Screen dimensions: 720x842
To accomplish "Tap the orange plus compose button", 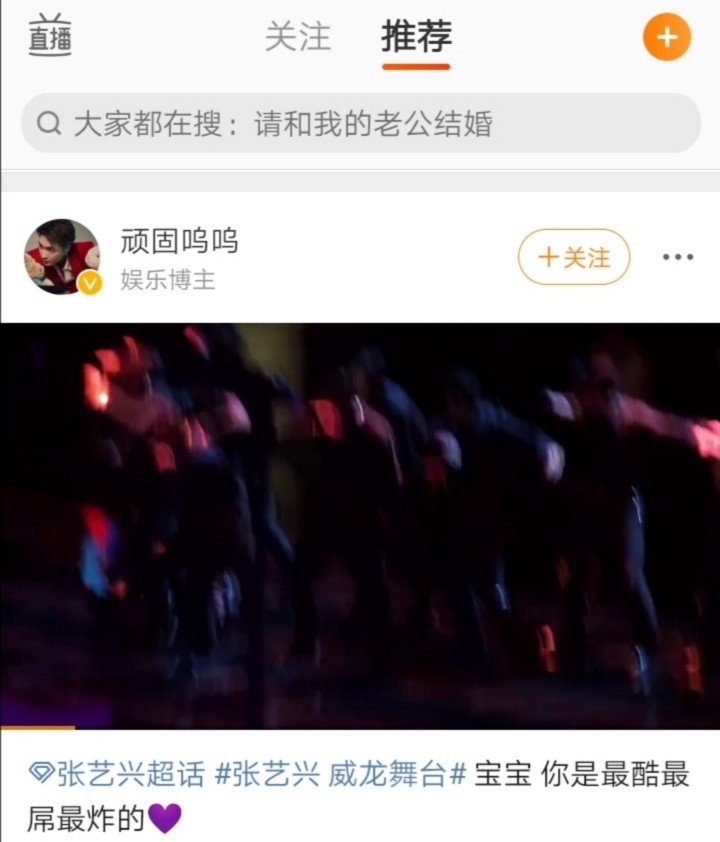I will pyautogui.click(x=666, y=38).
